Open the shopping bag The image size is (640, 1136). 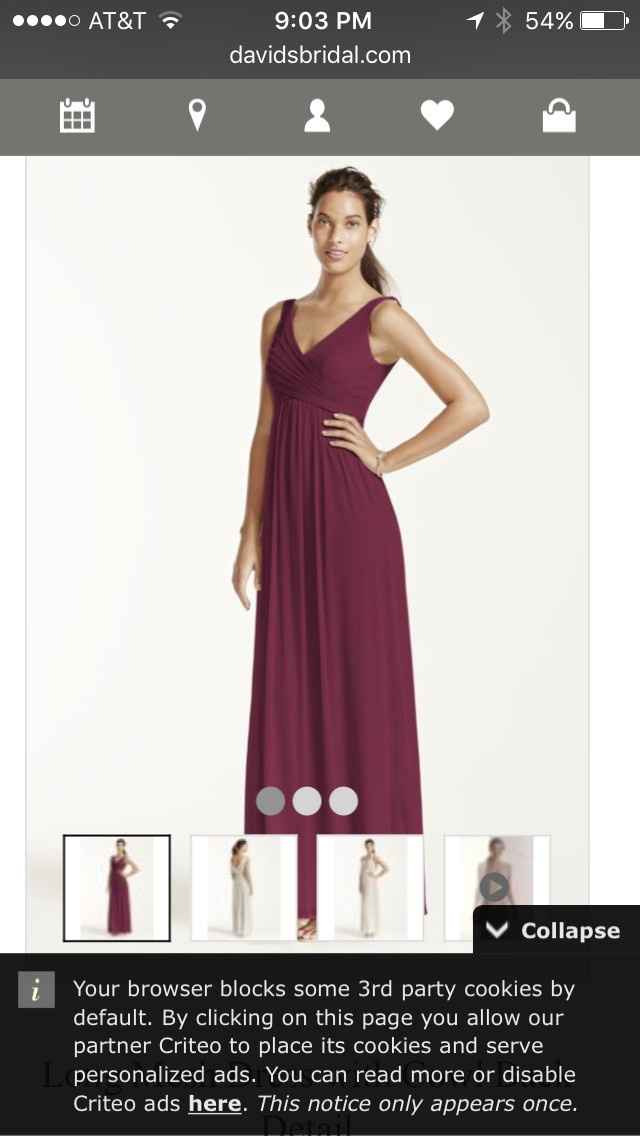pos(559,116)
